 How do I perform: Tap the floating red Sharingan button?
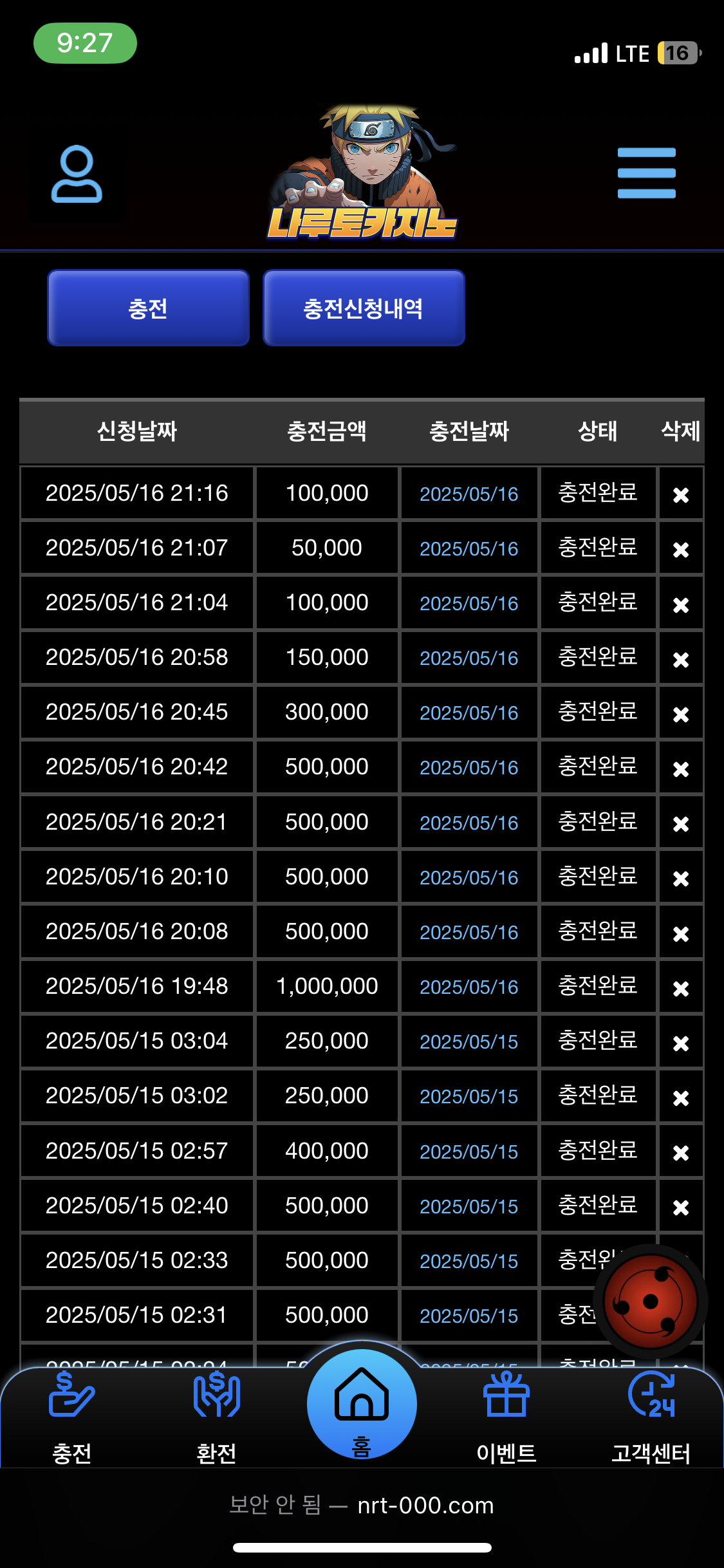pyautogui.click(x=651, y=1302)
